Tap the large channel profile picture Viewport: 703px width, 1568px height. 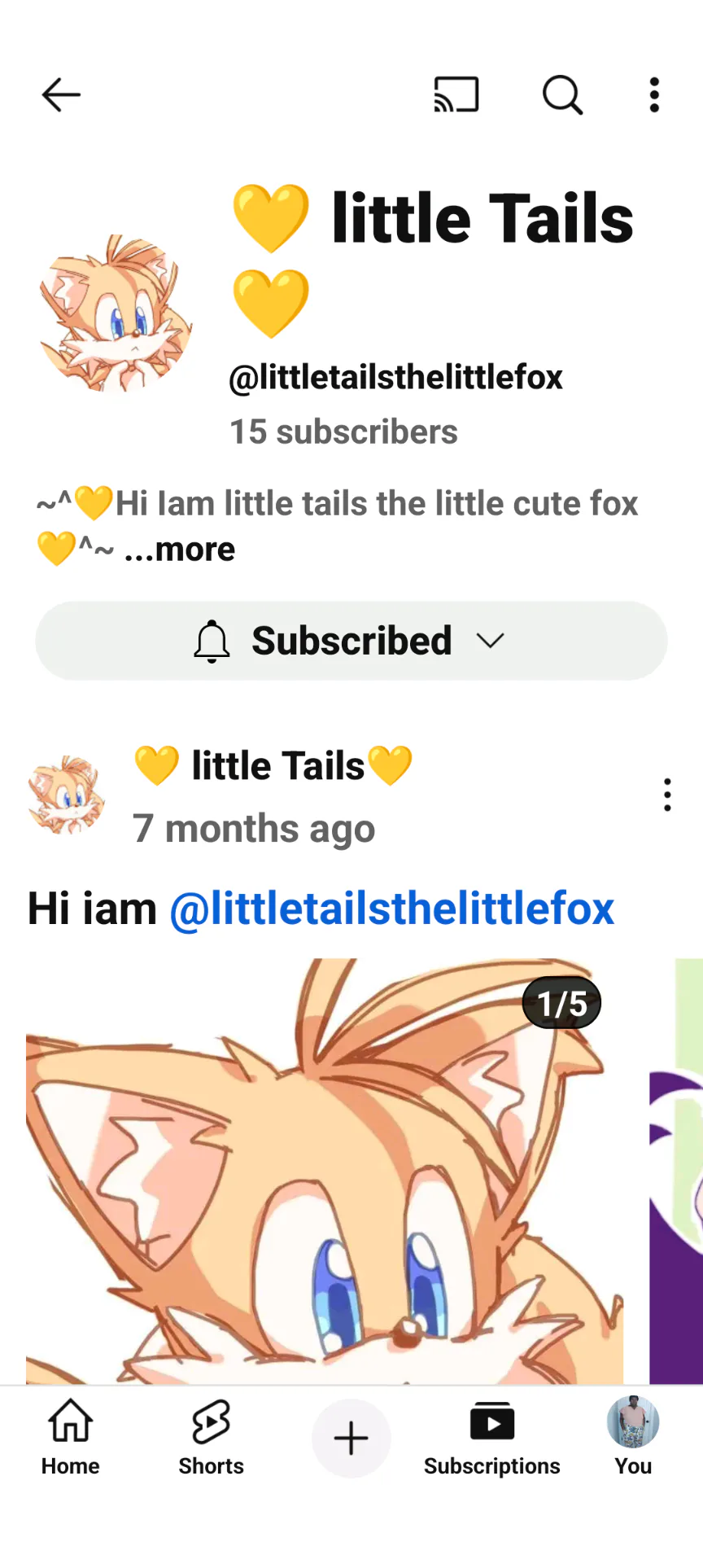(116, 313)
